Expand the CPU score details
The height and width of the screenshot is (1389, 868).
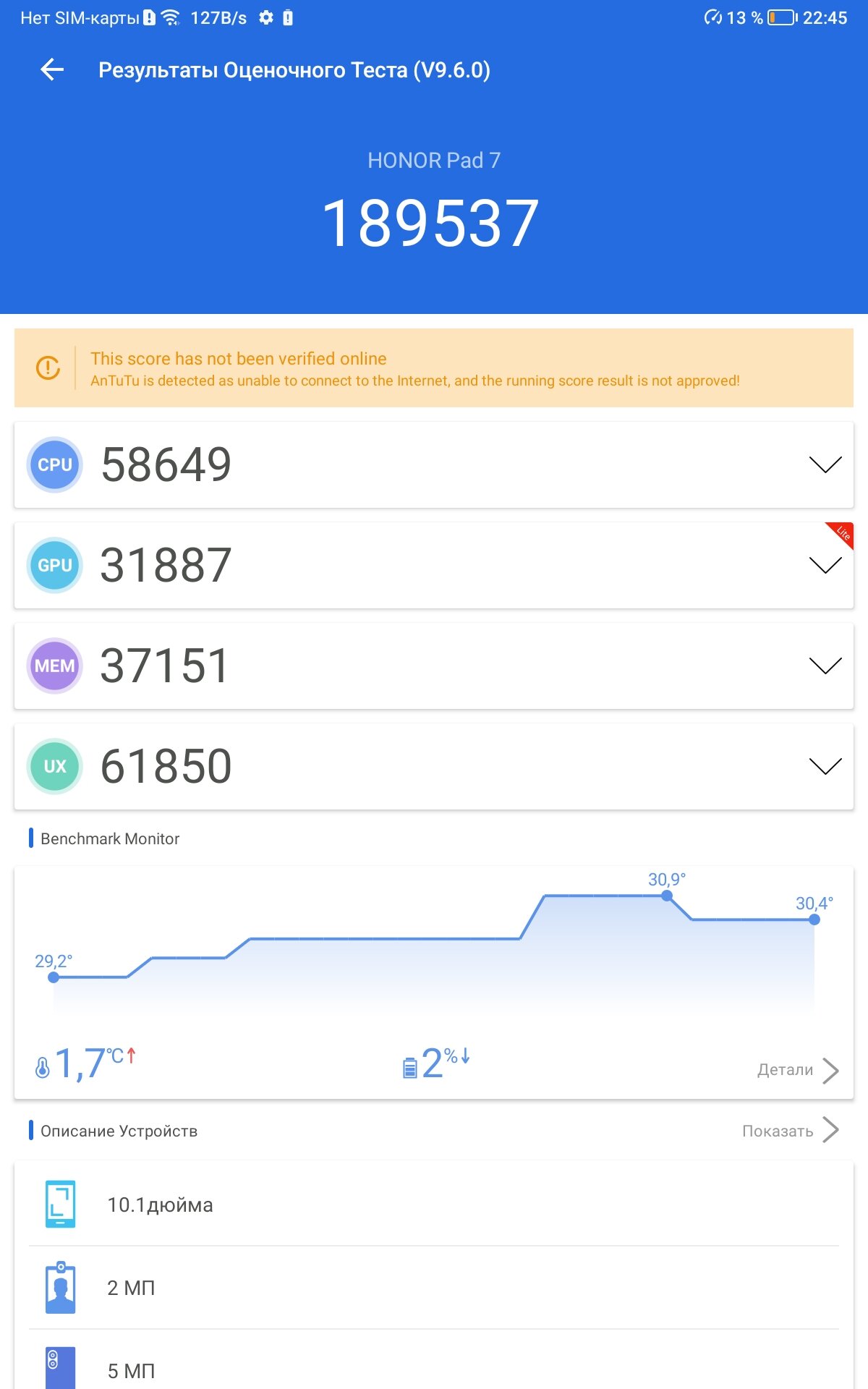pyautogui.click(x=825, y=464)
